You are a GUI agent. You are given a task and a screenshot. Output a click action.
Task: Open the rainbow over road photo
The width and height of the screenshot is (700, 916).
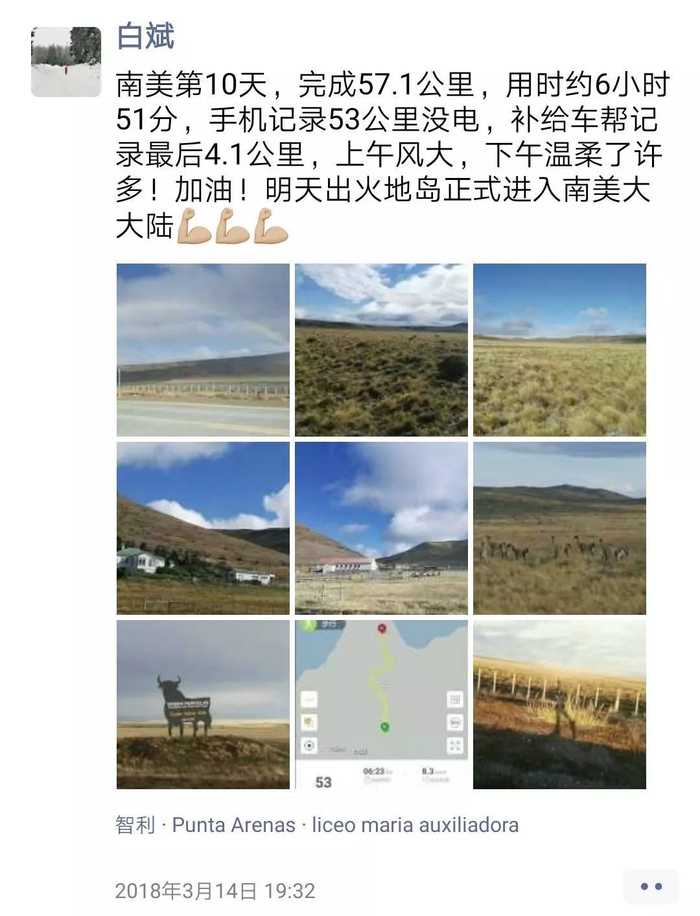(203, 350)
